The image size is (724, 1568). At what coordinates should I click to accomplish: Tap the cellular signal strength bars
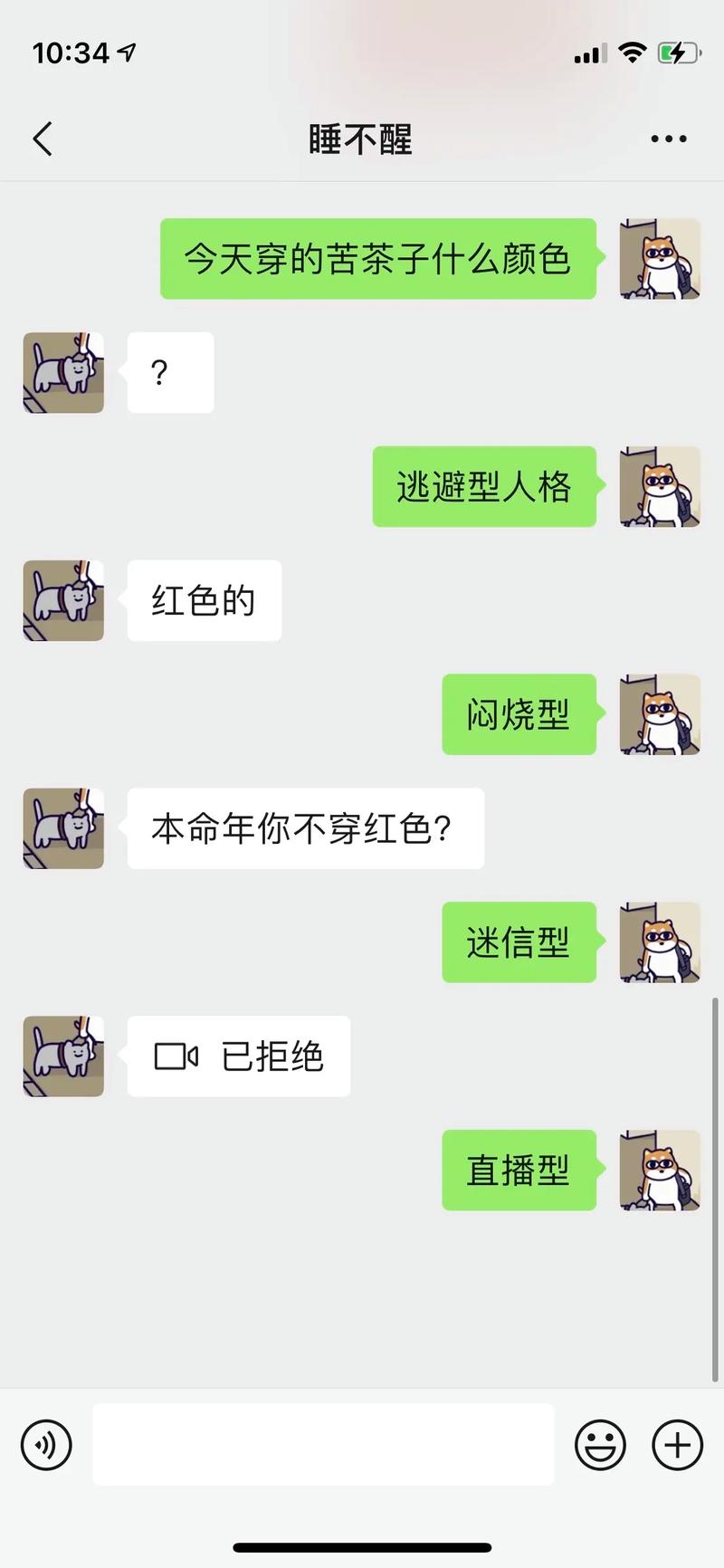(588, 53)
